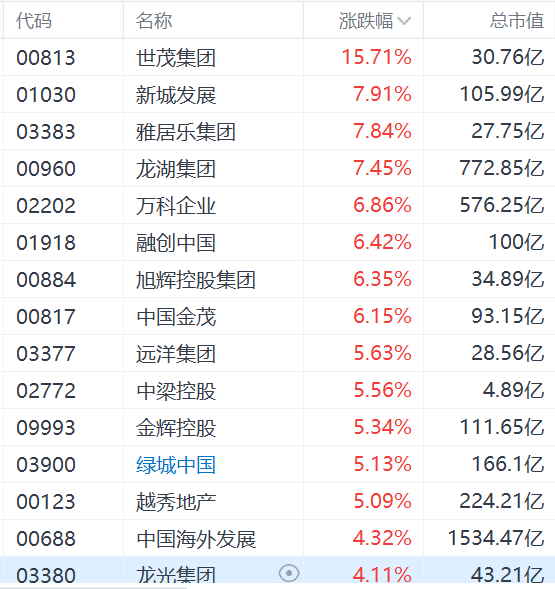
Task: Open 中国海外发展 quote
Action: click(277, 538)
